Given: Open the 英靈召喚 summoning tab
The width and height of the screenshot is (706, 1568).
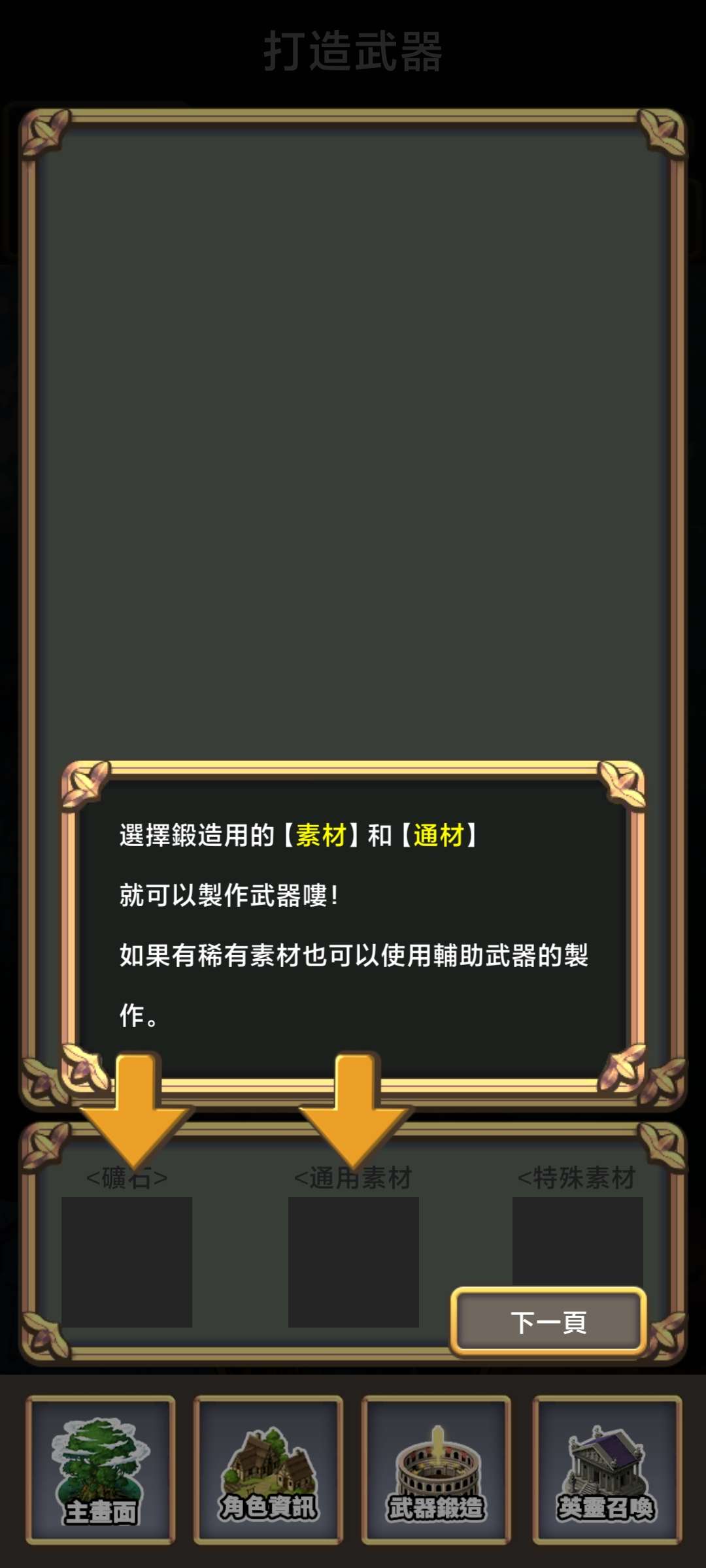Looking at the screenshot, I should pyautogui.click(x=607, y=1470).
